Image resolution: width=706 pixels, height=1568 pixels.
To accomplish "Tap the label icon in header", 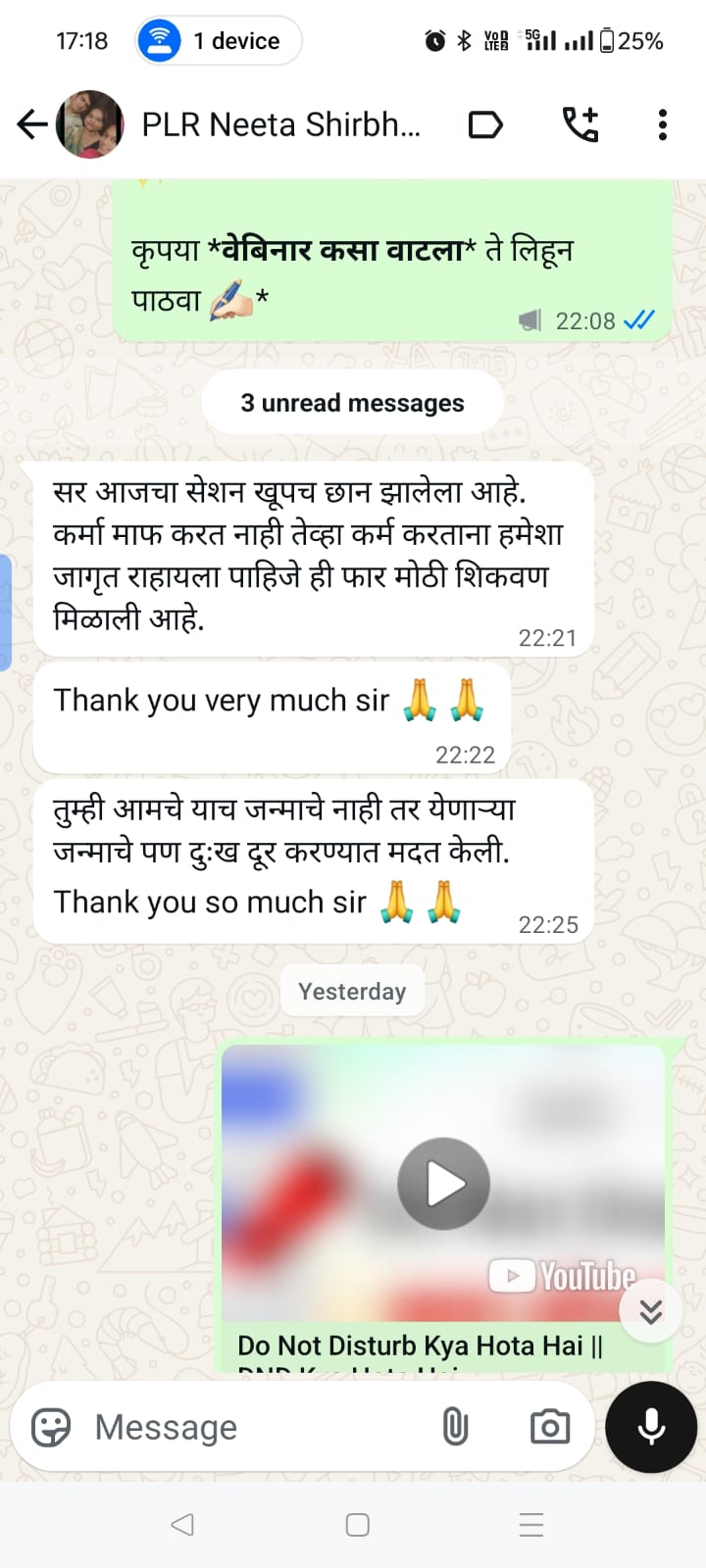I will (x=485, y=124).
